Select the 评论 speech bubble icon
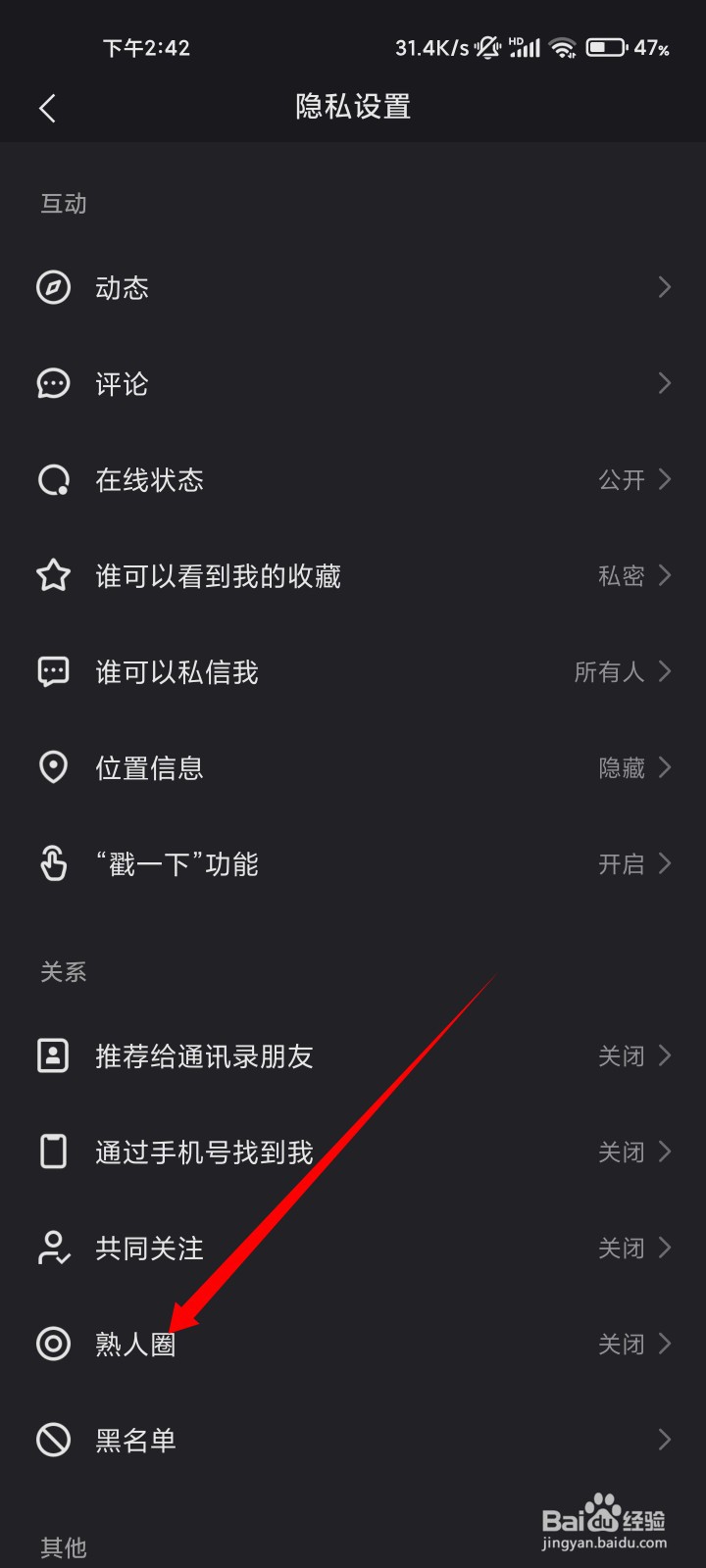This screenshot has height=1568, width=706. pyautogui.click(x=54, y=383)
